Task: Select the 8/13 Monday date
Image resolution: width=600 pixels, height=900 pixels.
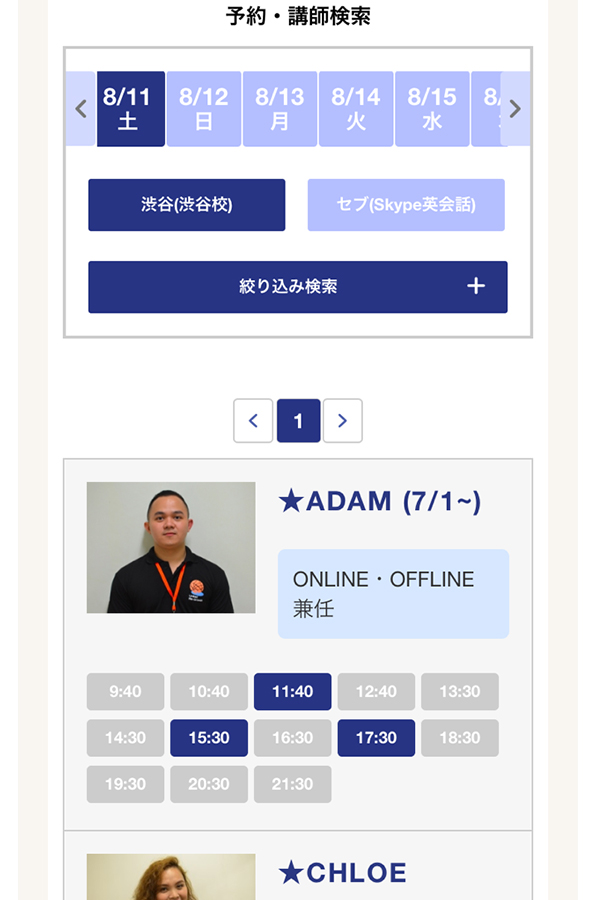Action: point(280,109)
